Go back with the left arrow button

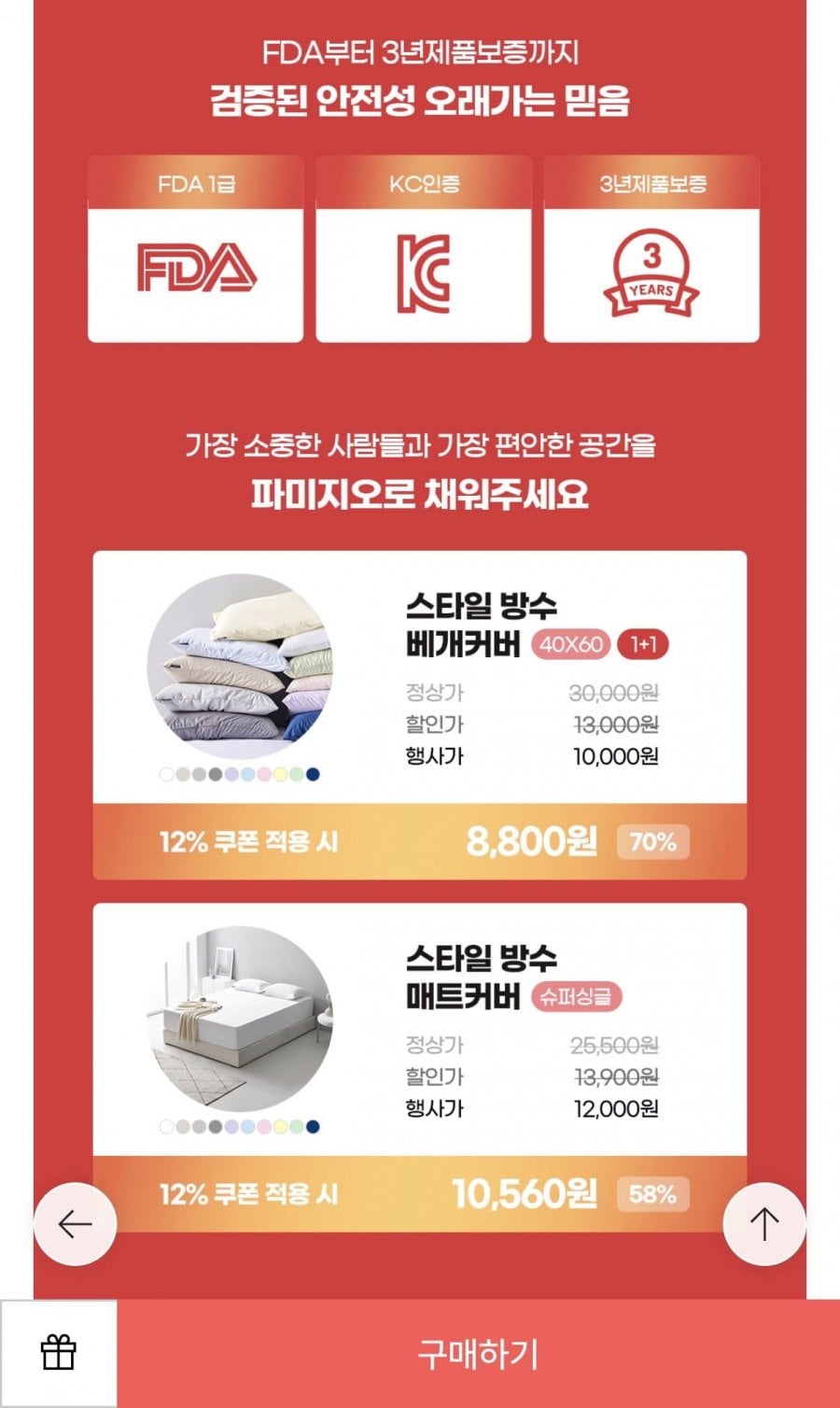coord(76,1224)
